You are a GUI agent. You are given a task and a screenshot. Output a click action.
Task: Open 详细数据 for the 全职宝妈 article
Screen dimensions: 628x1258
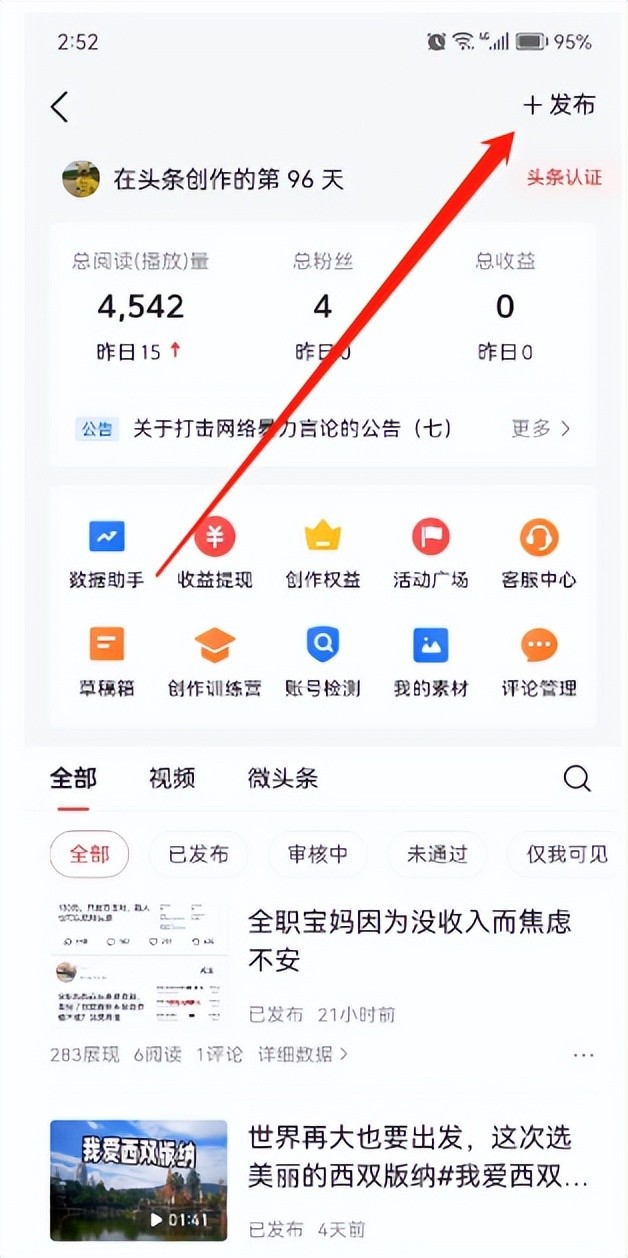tap(304, 1054)
